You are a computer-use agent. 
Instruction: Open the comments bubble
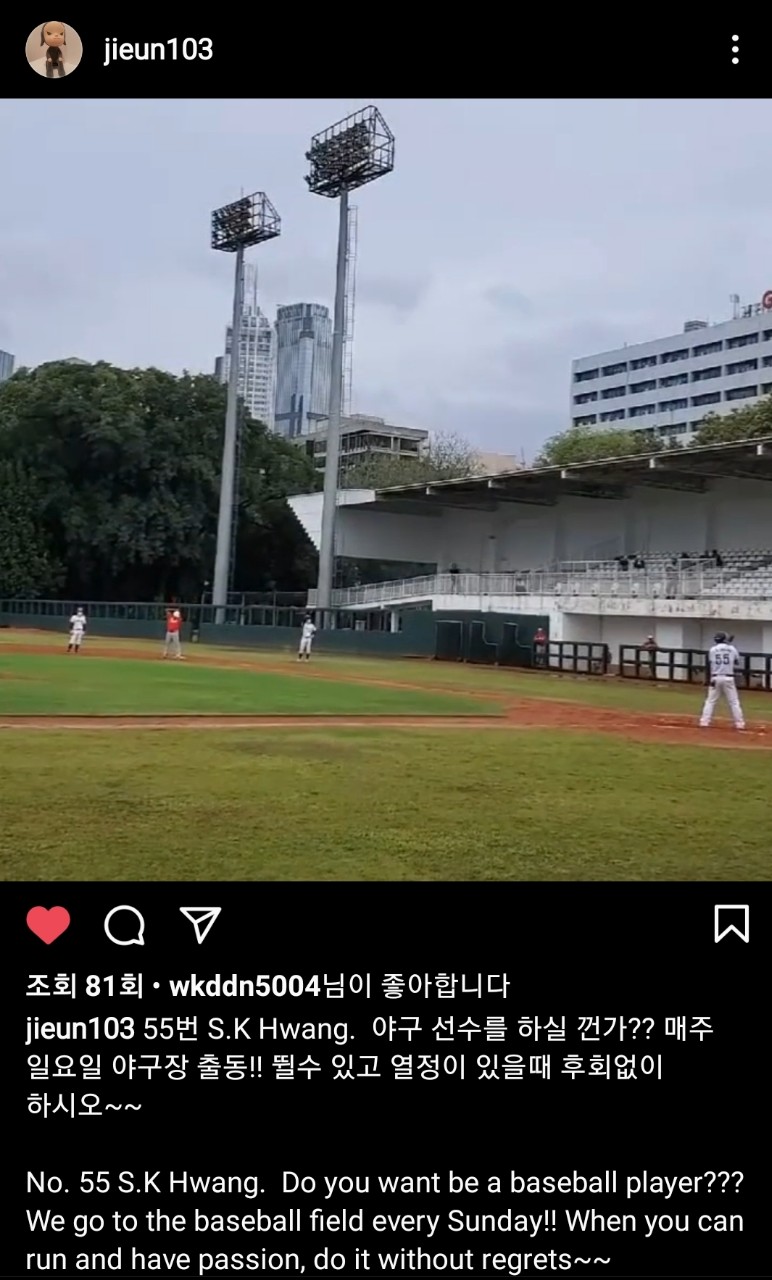[124, 925]
